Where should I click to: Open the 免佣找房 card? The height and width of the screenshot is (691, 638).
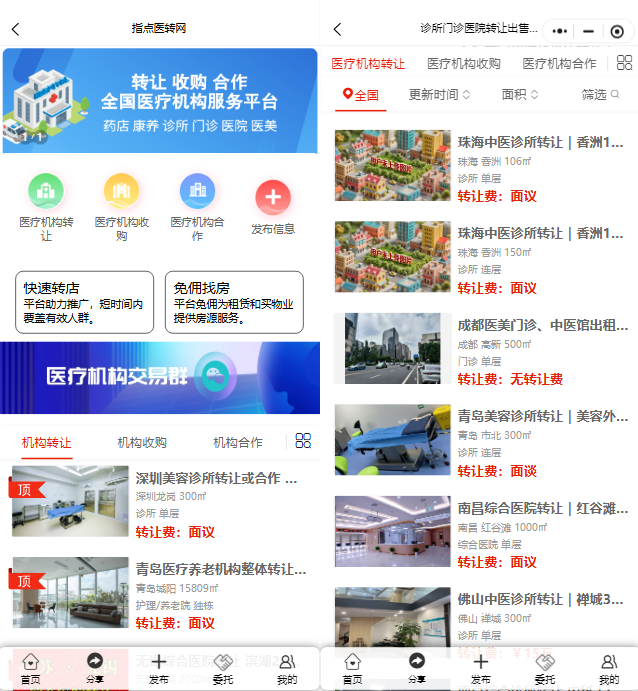click(233, 302)
